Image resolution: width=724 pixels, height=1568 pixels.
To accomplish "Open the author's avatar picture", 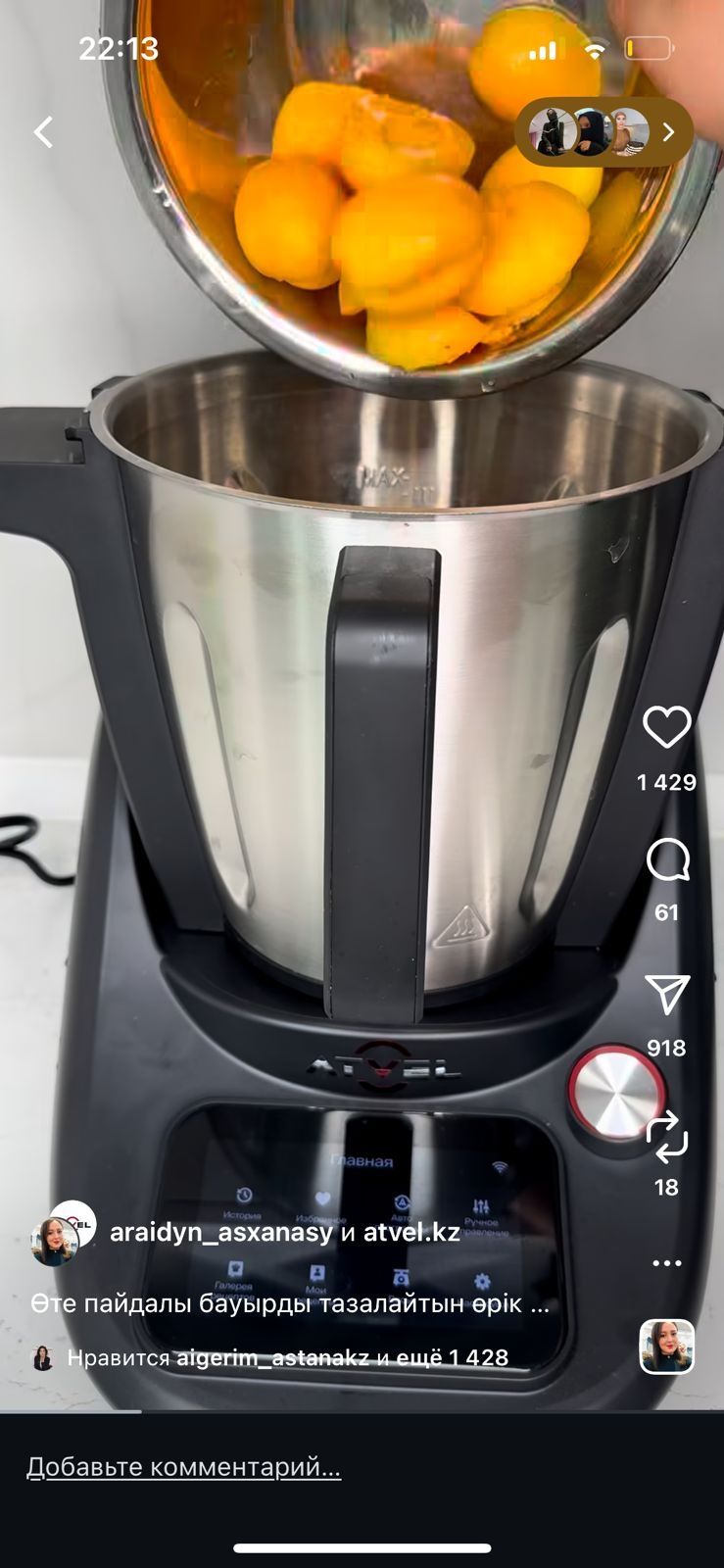I will (57, 1241).
